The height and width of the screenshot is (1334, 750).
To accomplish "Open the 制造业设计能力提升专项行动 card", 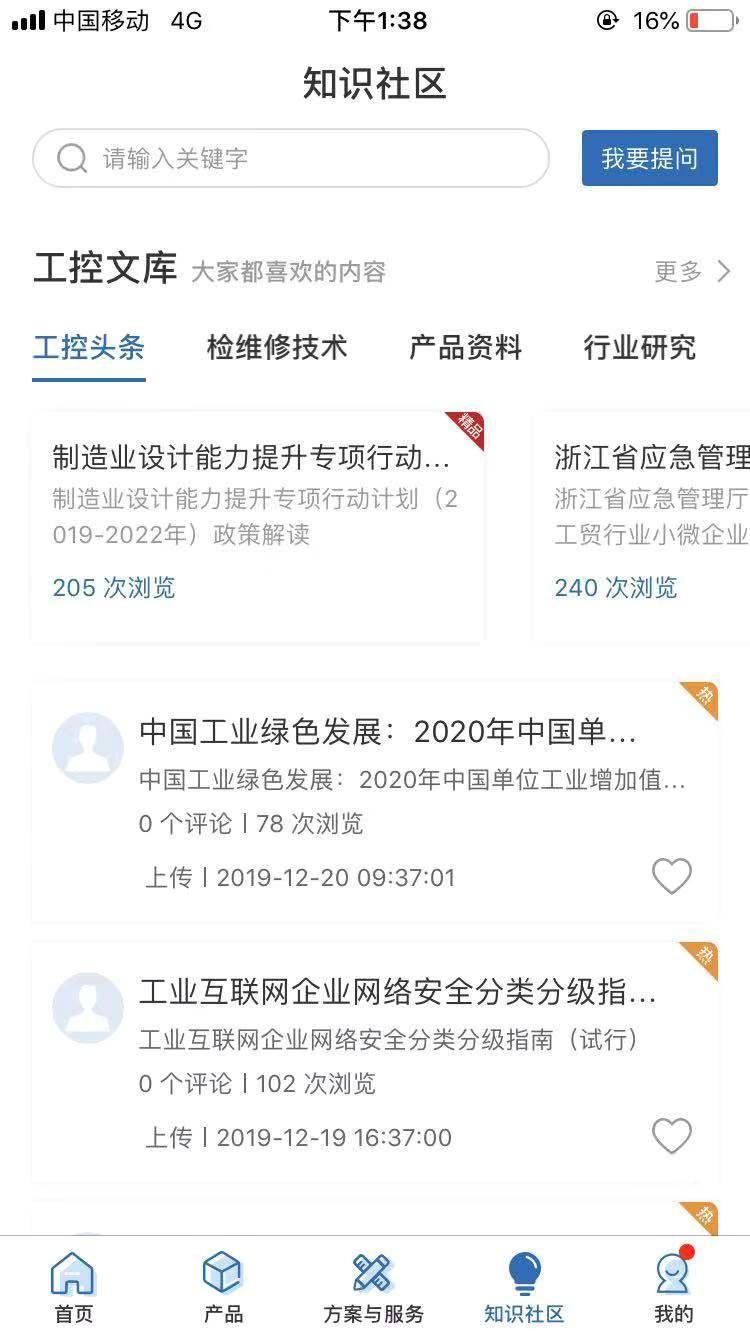I will [x=257, y=525].
